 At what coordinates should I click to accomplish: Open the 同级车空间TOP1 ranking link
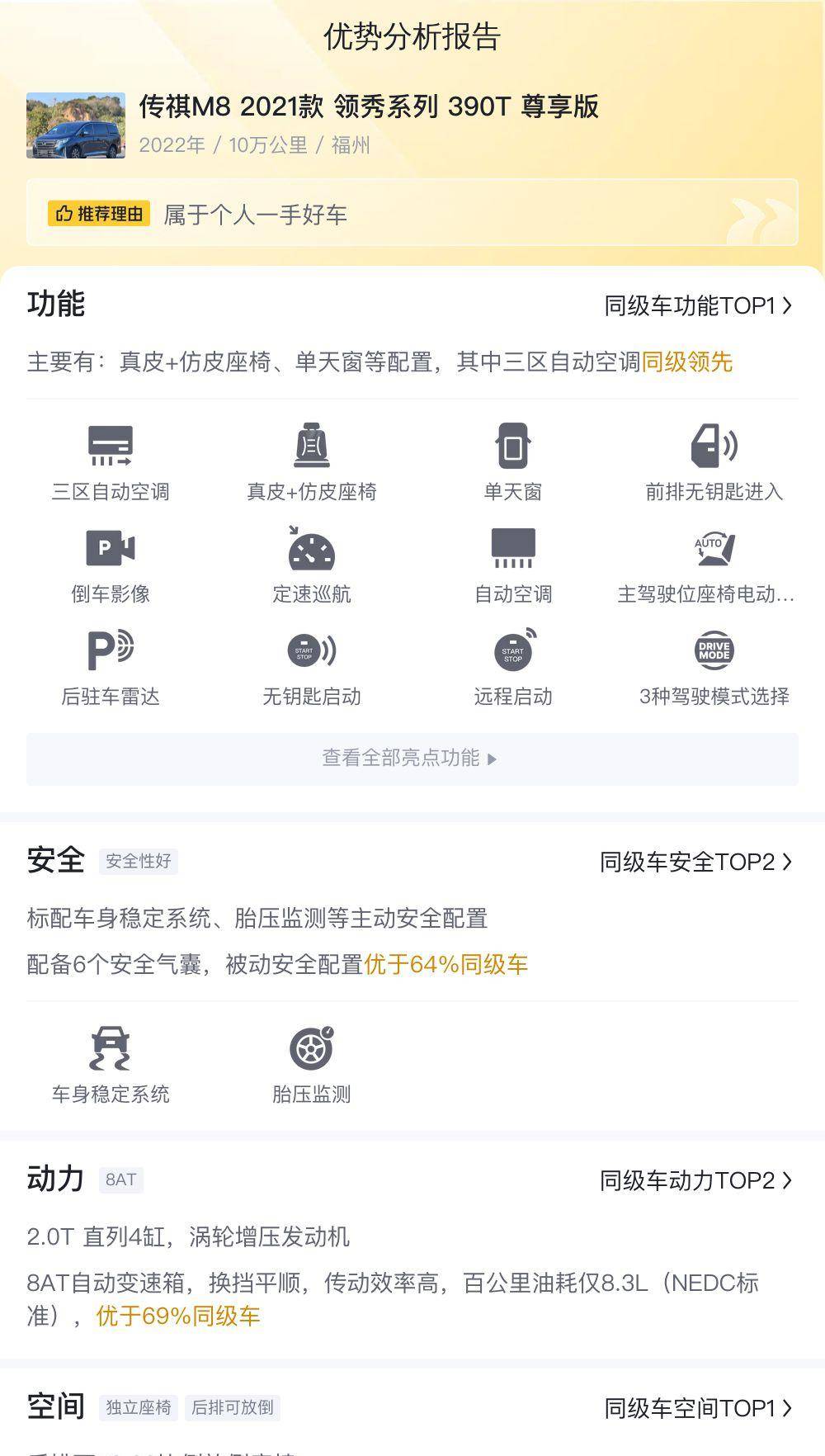click(699, 1408)
